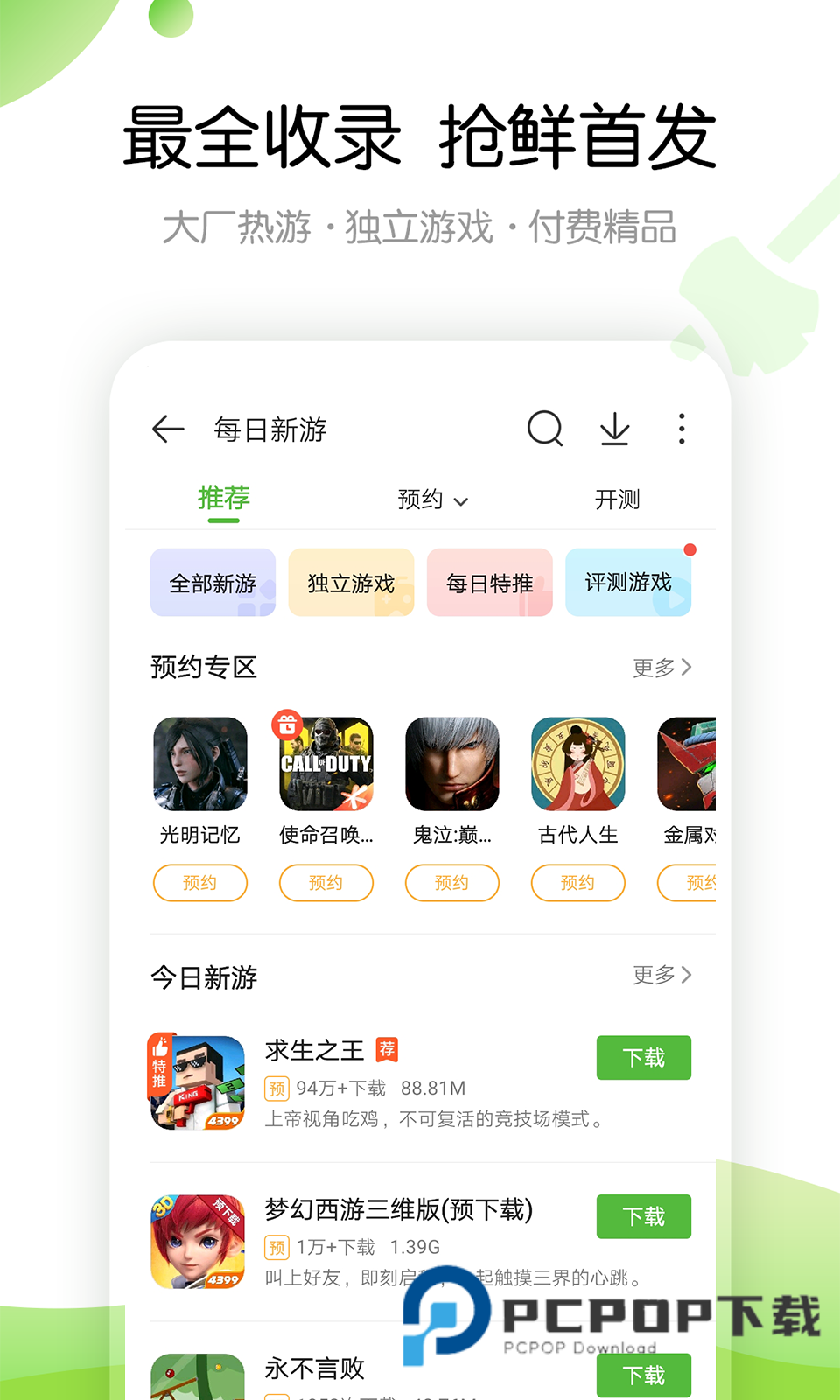Click the 荐 badge beside 求生之王

(386, 1049)
